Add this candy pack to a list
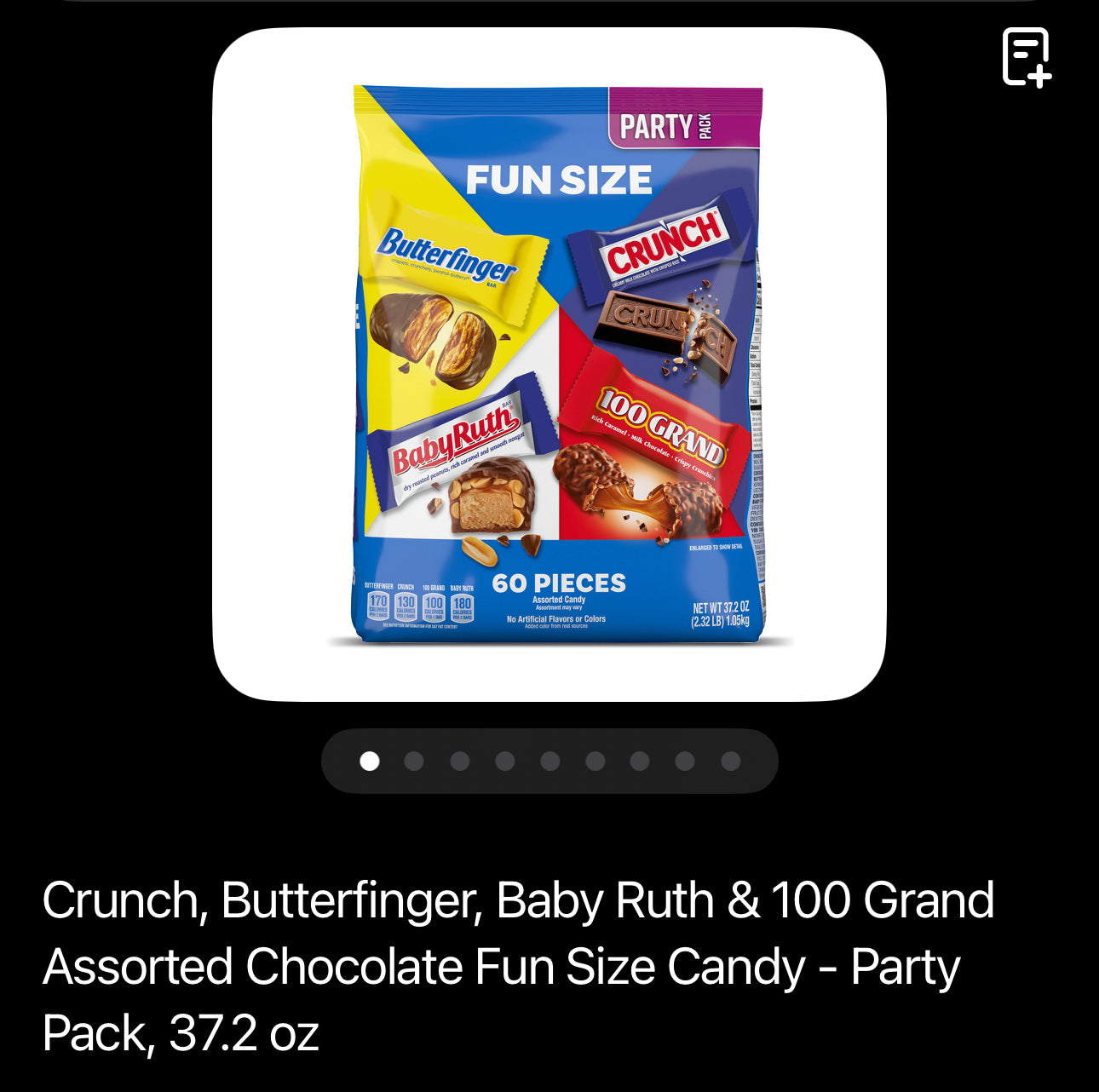 (x=1026, y=57)
